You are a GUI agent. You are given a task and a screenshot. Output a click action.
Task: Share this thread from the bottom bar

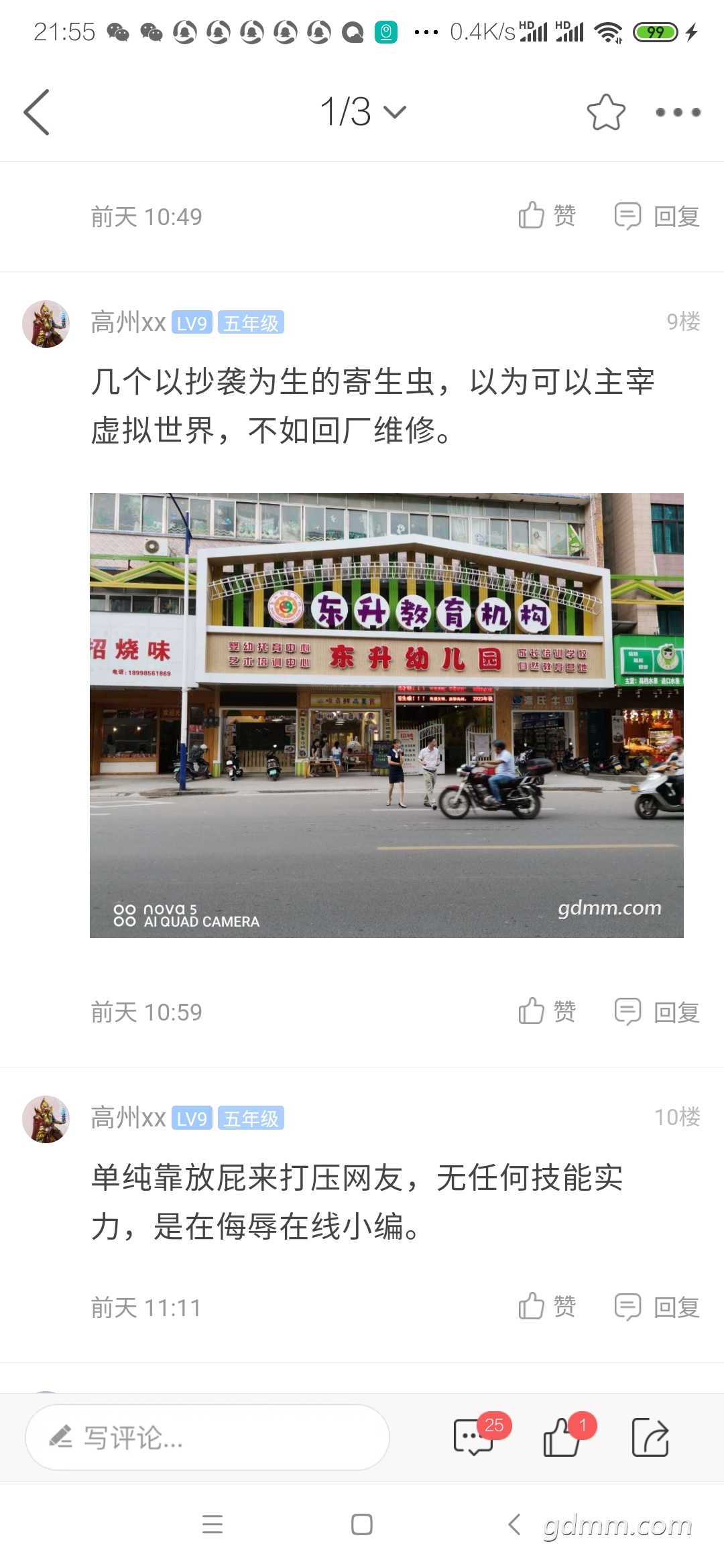point(650,1437)
